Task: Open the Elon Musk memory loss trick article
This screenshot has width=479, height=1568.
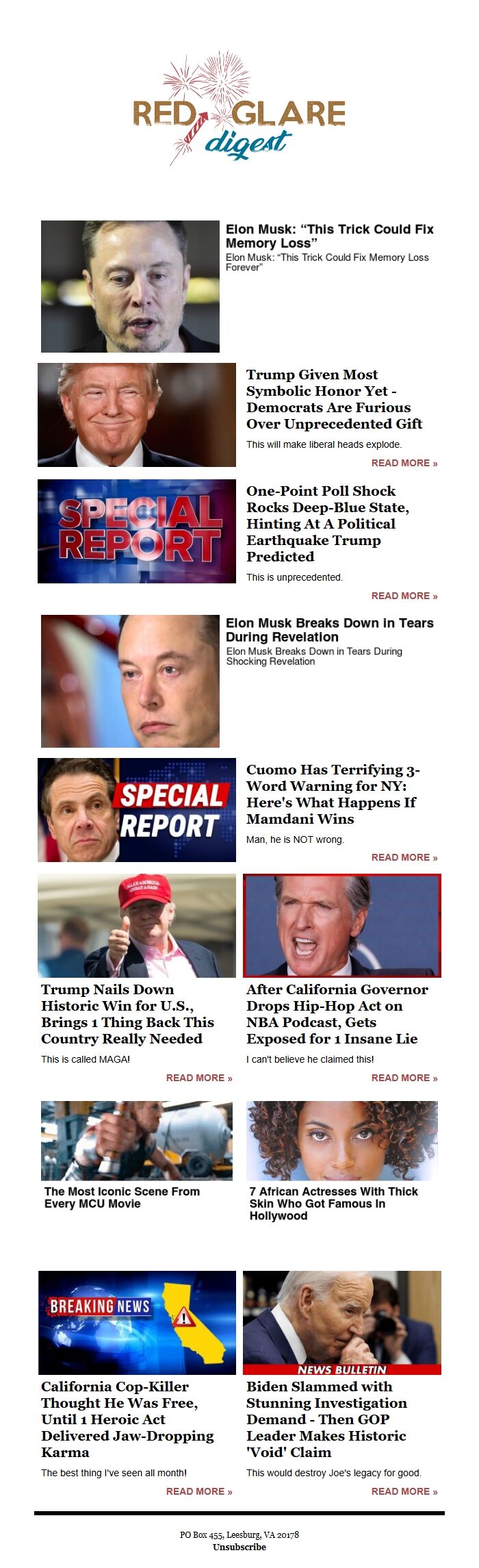Action: pyautogui.click(x=329, y=236)
